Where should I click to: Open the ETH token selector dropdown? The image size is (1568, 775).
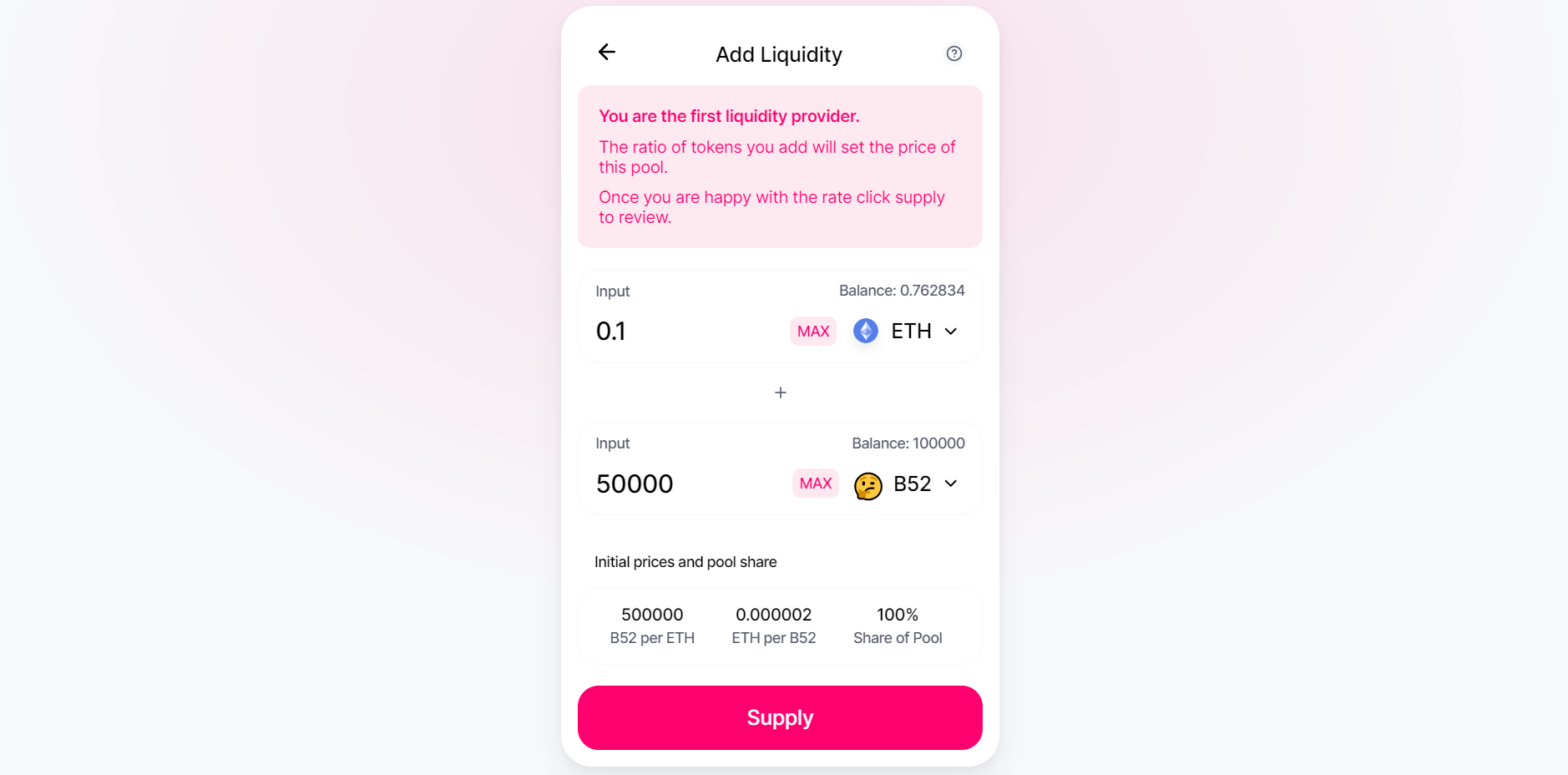point(907,332)
